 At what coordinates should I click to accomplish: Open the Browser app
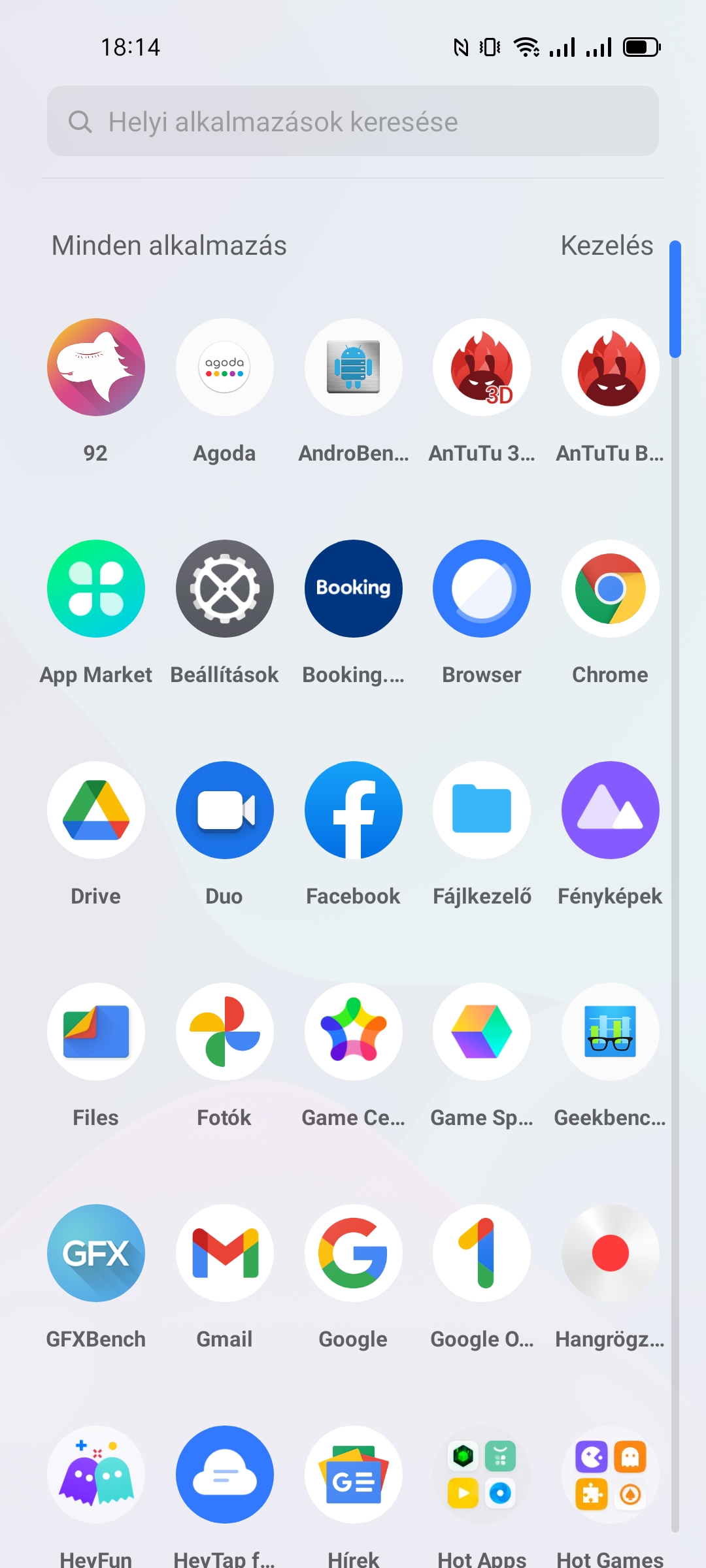coord(482,589)
